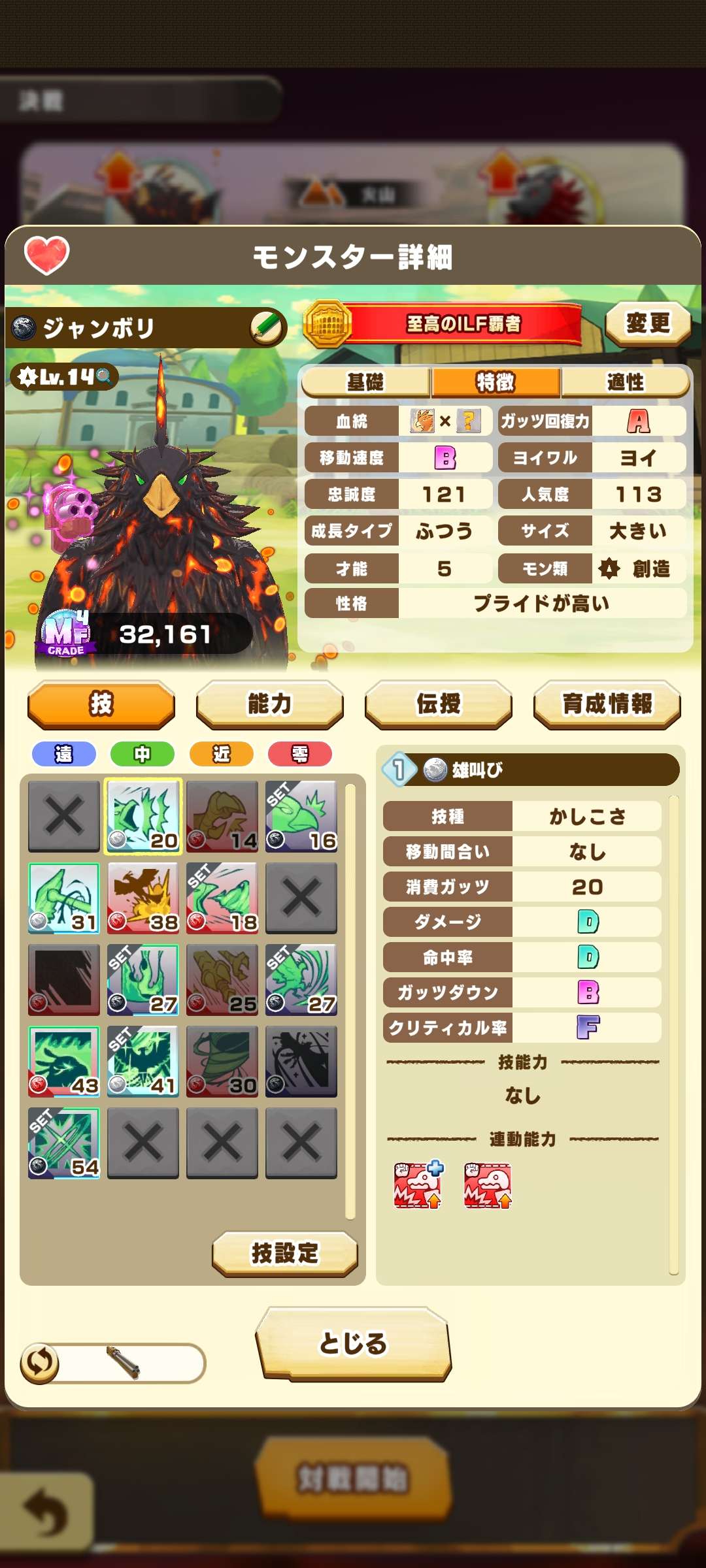This screenshot has height=1568, width=706.
Task: Switch to the 適性 tab
Action: (x=625, y=382)
